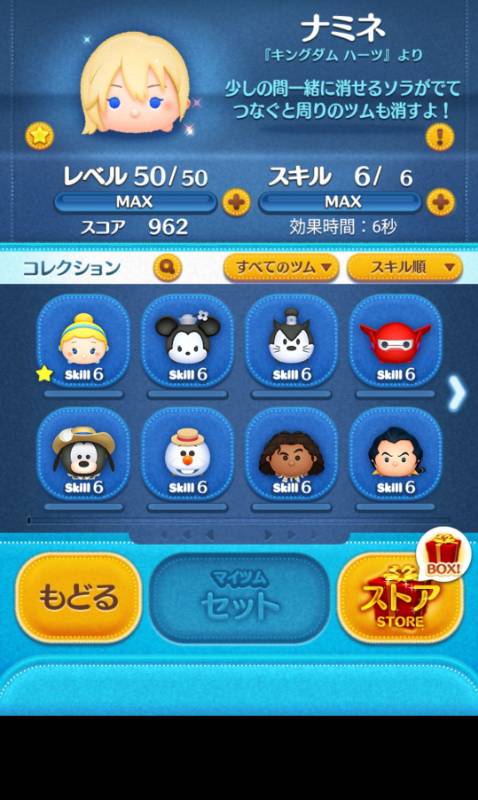Tap the マイツム セット button

coord(240,598)
